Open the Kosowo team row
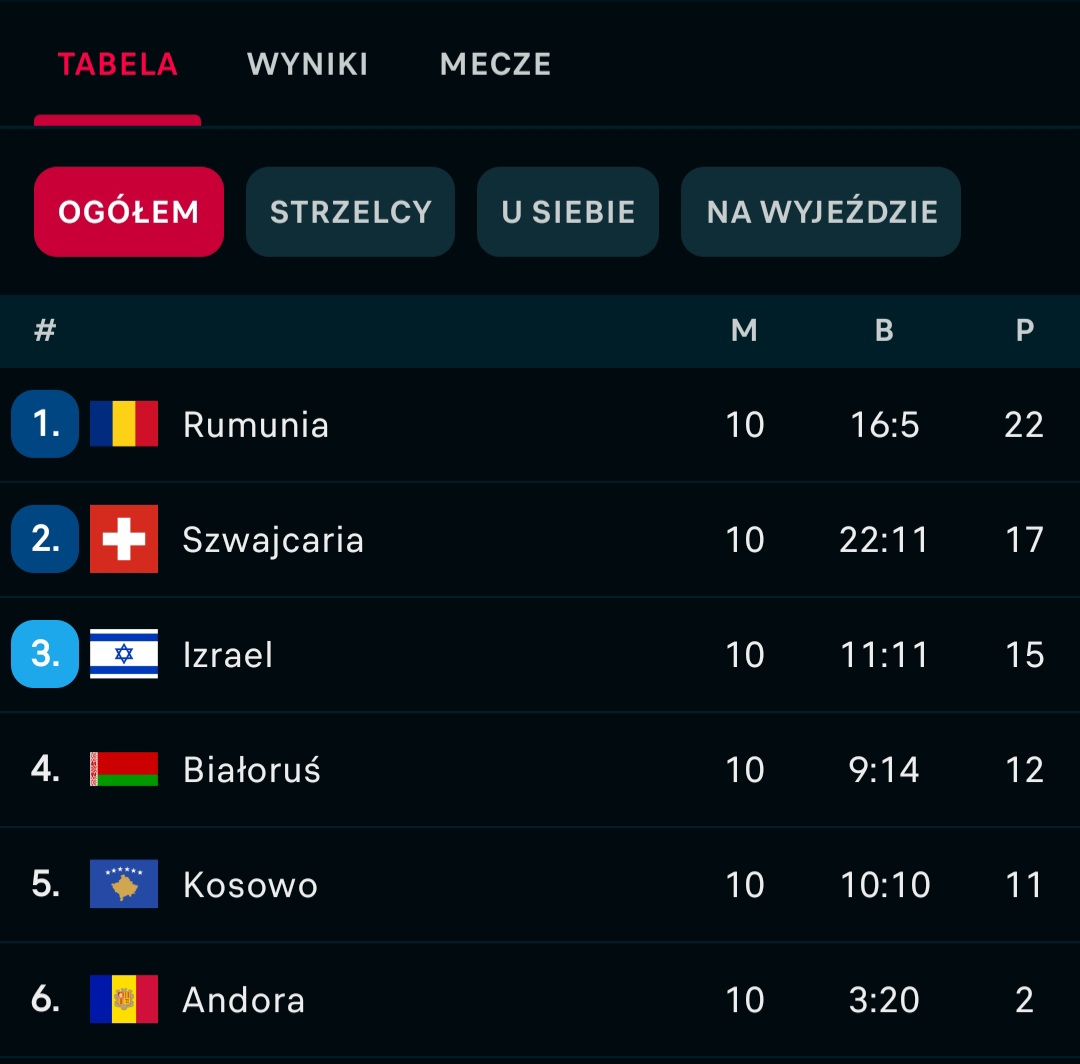This screenshot has width=1080, height=1064. (540, 884)
